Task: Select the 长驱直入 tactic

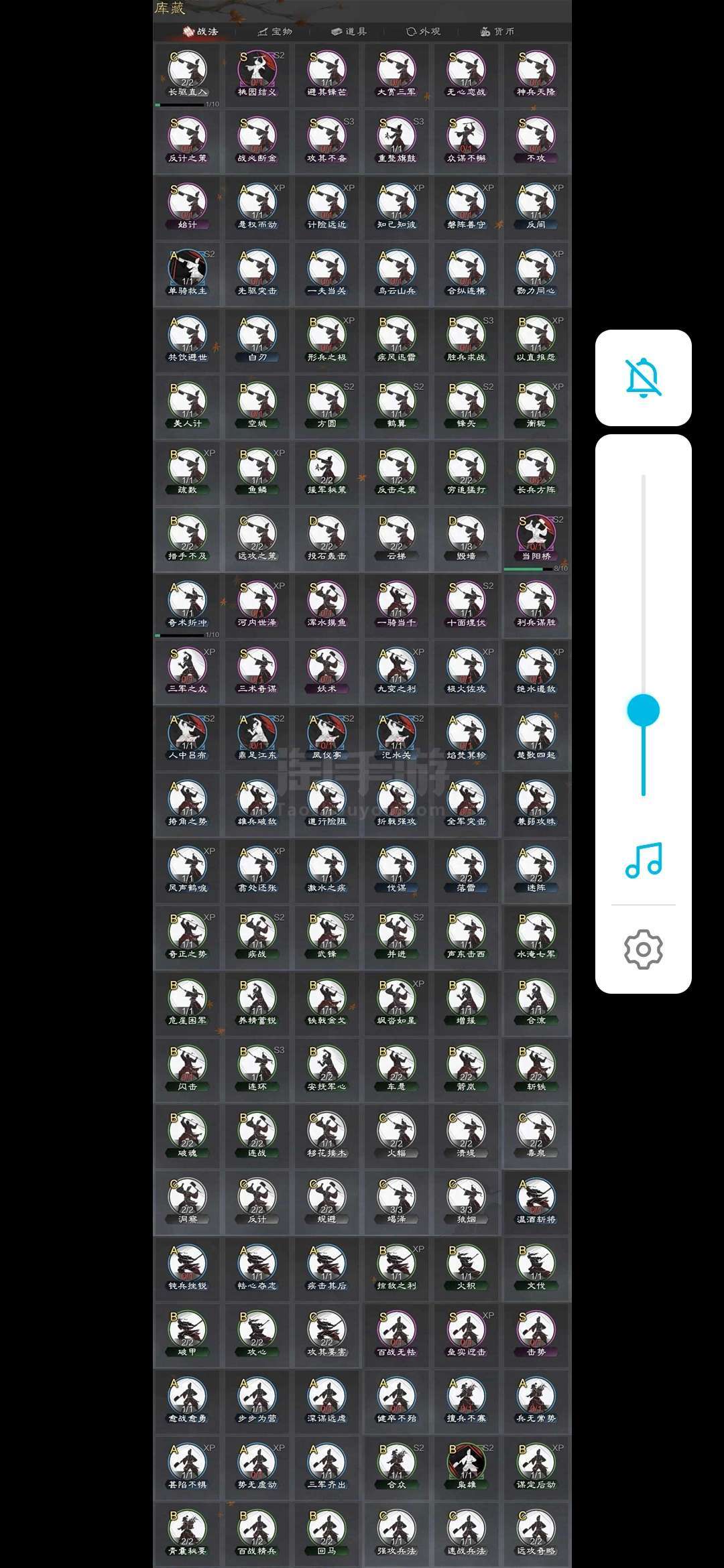Action: [187, 75]
